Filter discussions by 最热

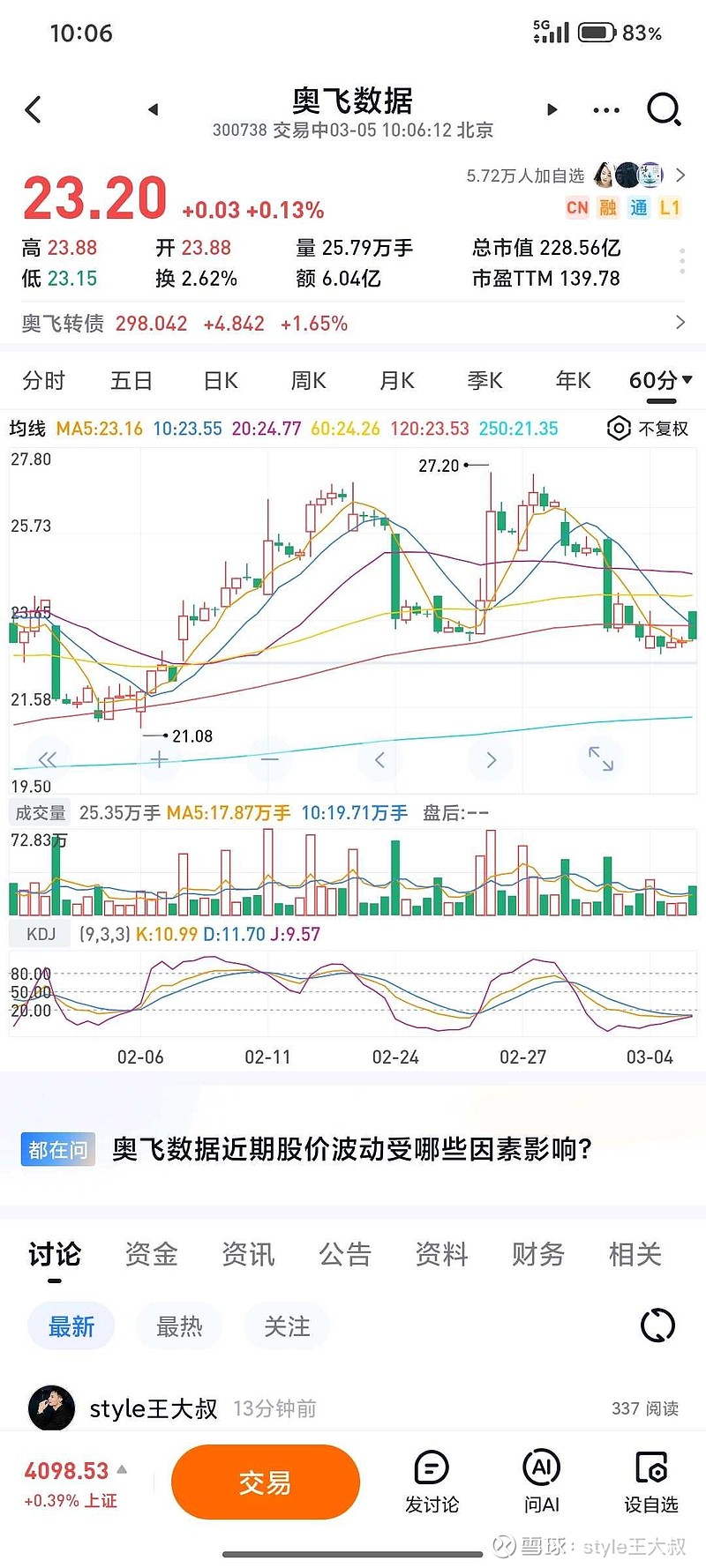pyautogui.click(x=179, y=1326)
